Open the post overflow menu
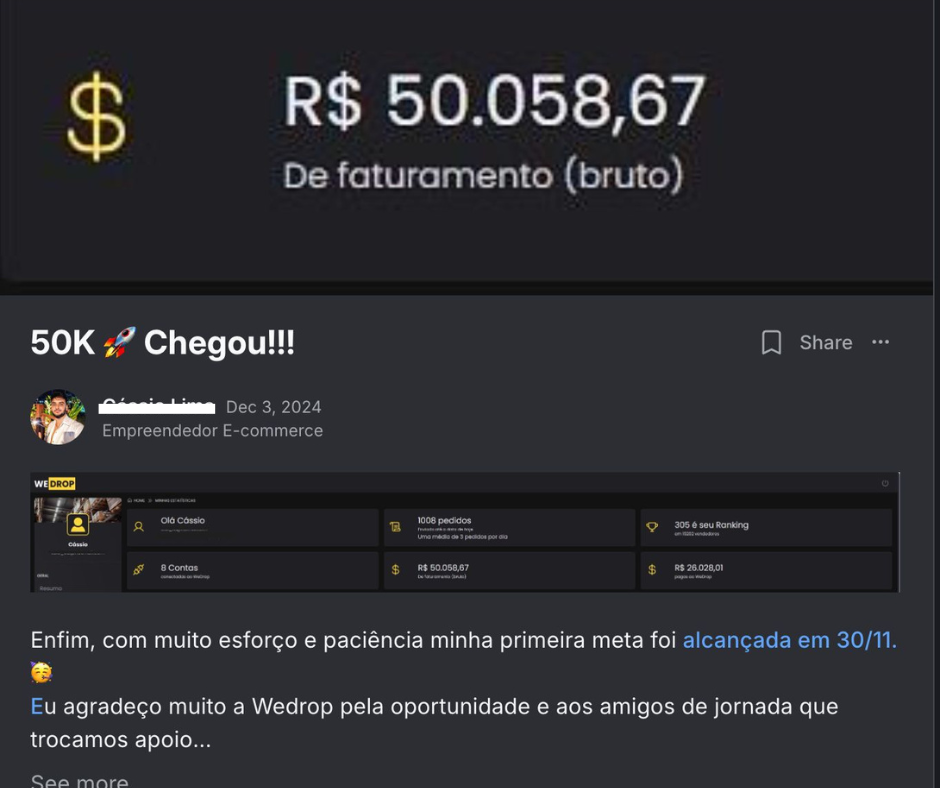This screenshot has width=940, height=788. (880, 342)
